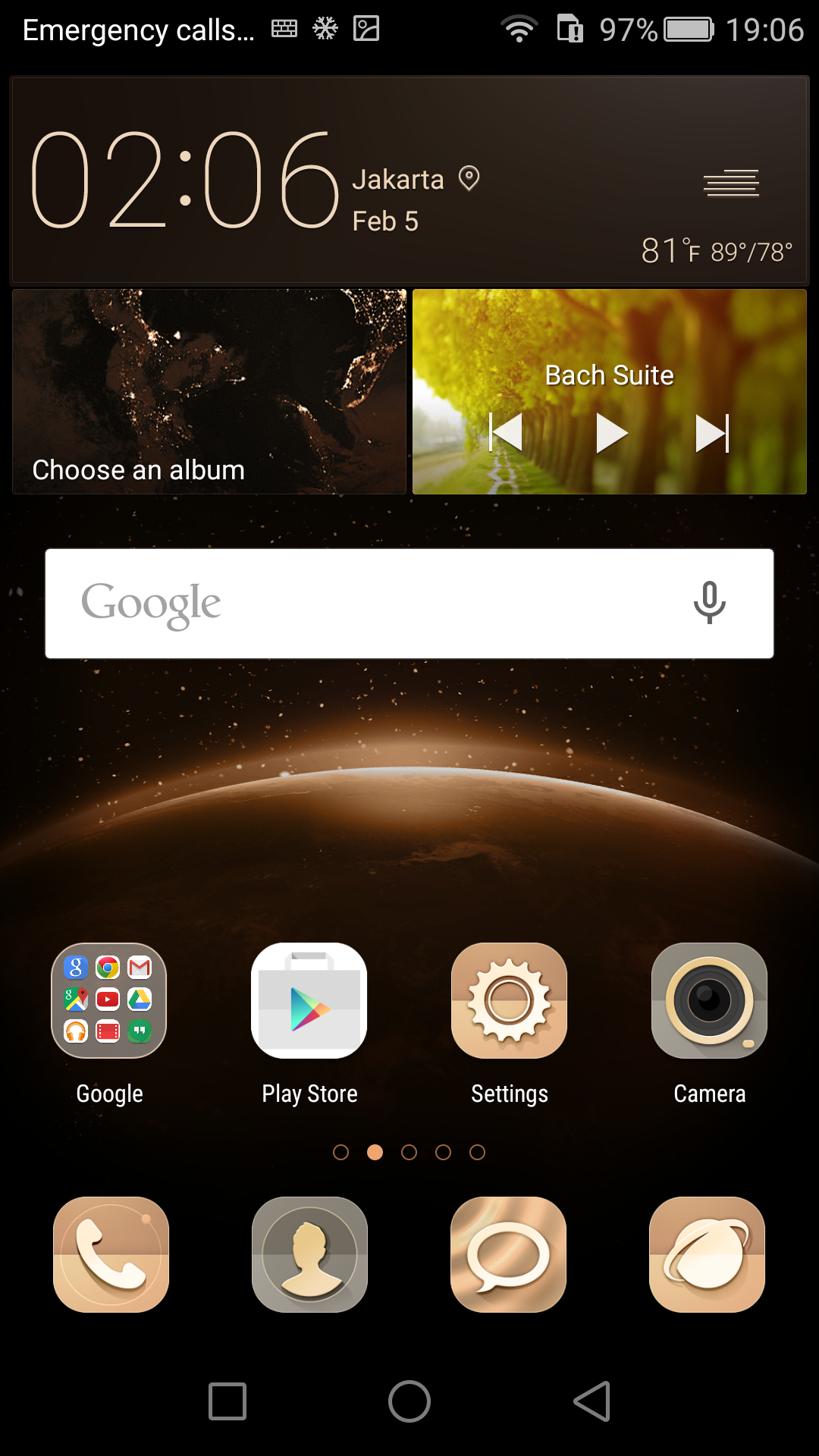Viewport: 819px width, 1456px height.
Task: Launch the Browser app
Action: 707,1254
